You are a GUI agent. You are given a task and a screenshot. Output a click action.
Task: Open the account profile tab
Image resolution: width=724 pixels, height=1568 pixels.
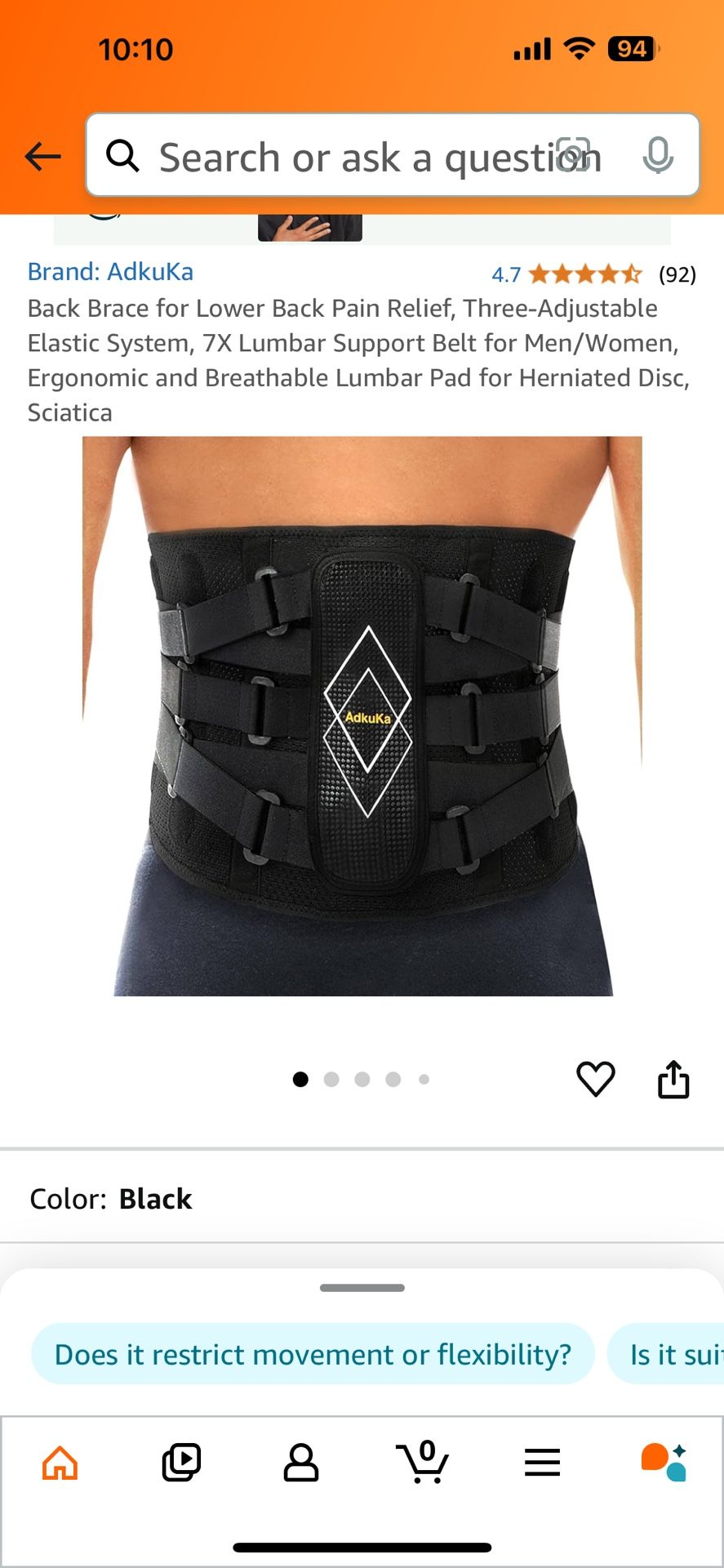(x=301, y=1462)
